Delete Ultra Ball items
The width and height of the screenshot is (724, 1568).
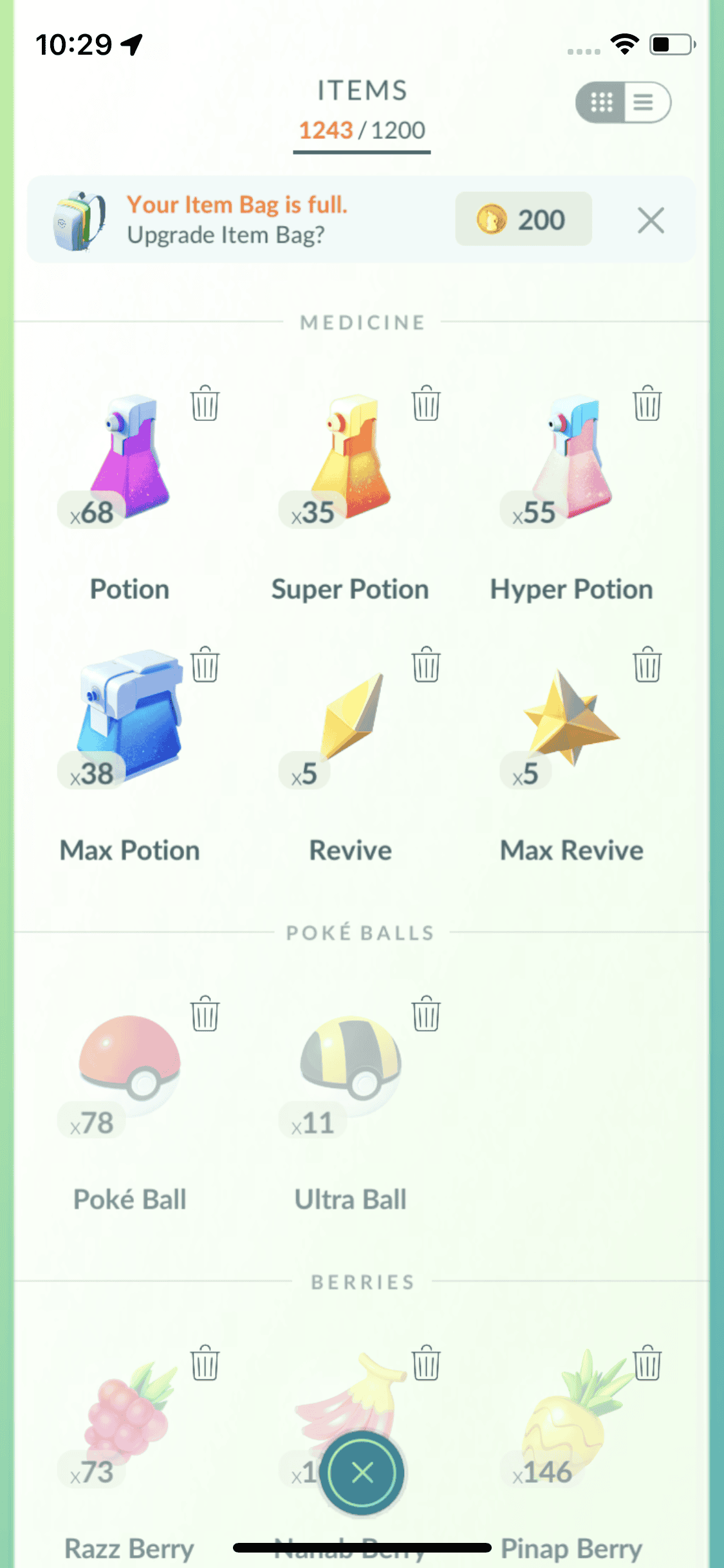click(426, 1014)
